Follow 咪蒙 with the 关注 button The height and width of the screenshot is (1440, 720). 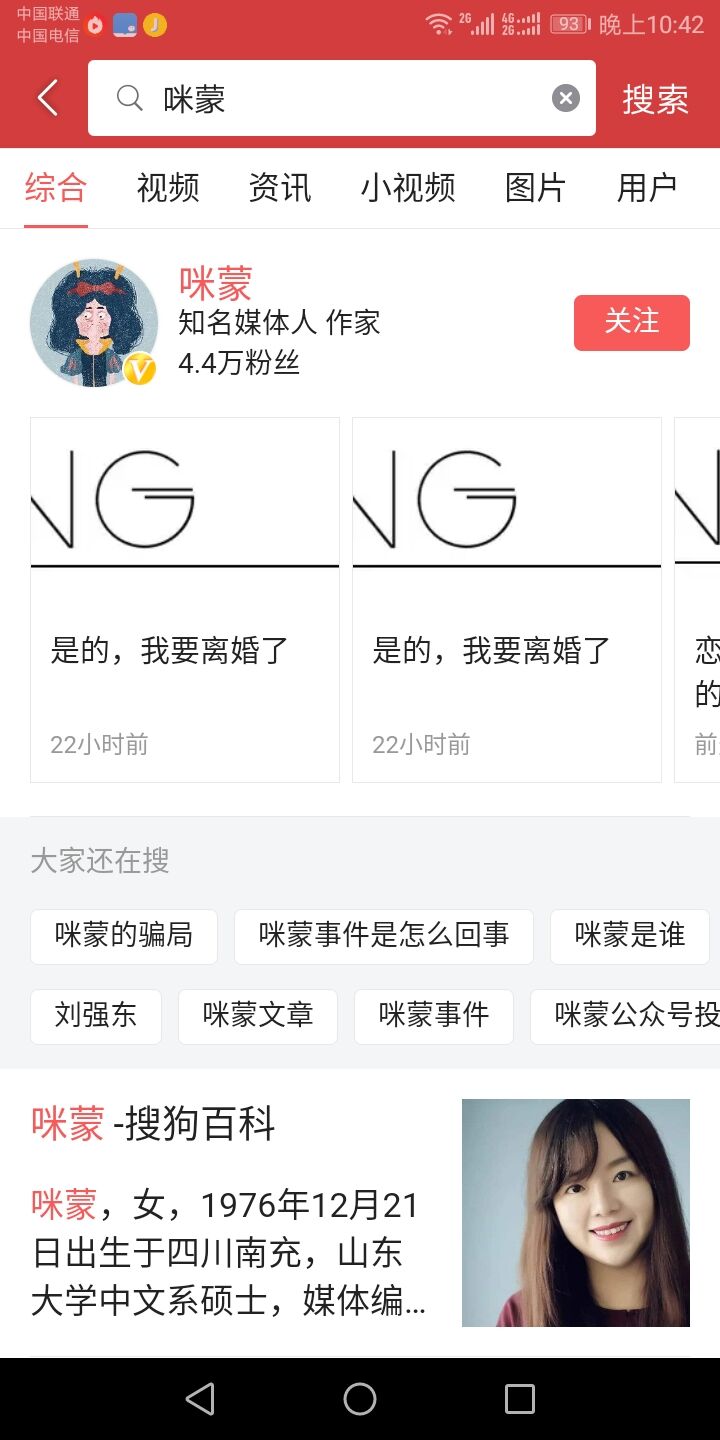[x=631, y=322]
